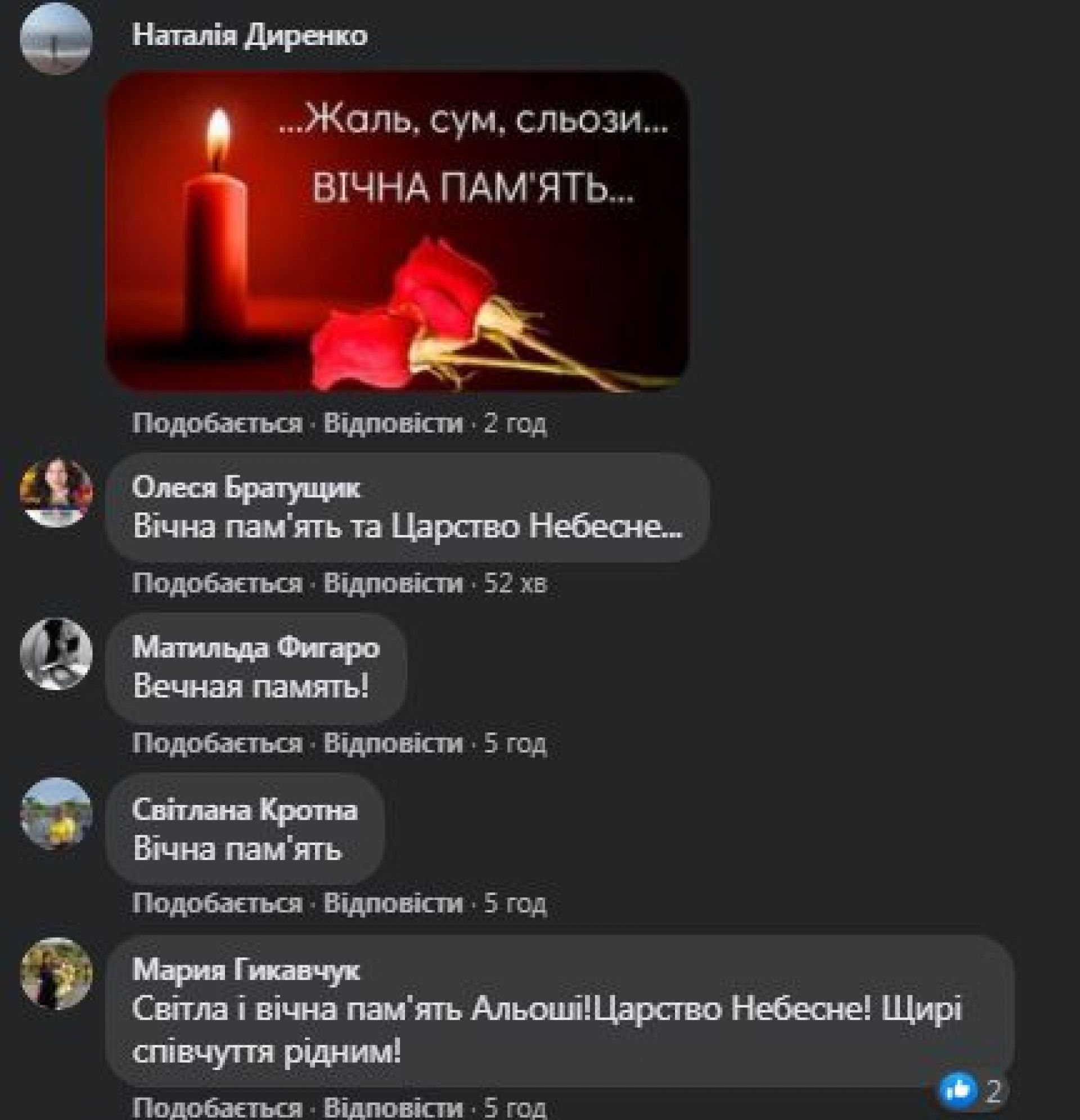Like Світлана Кротна's comment
The width and height of the screenshot is (1080, 1120).
click(x=217, y=903)
